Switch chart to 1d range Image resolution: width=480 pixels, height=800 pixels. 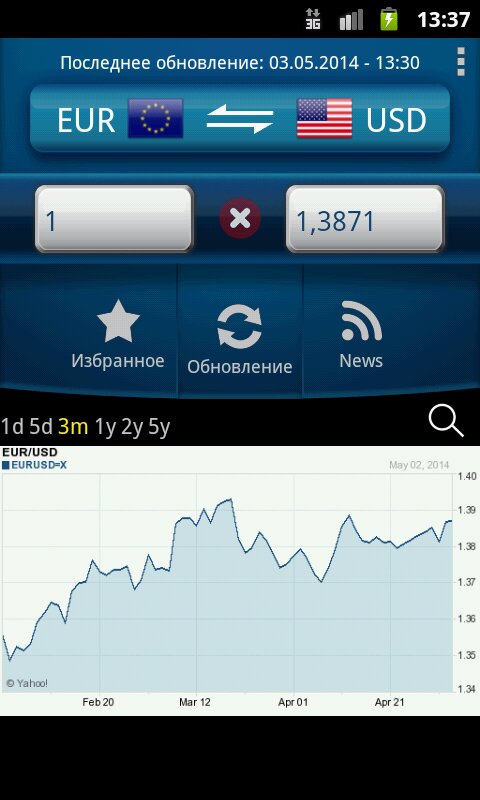click(x=12, y=427)
